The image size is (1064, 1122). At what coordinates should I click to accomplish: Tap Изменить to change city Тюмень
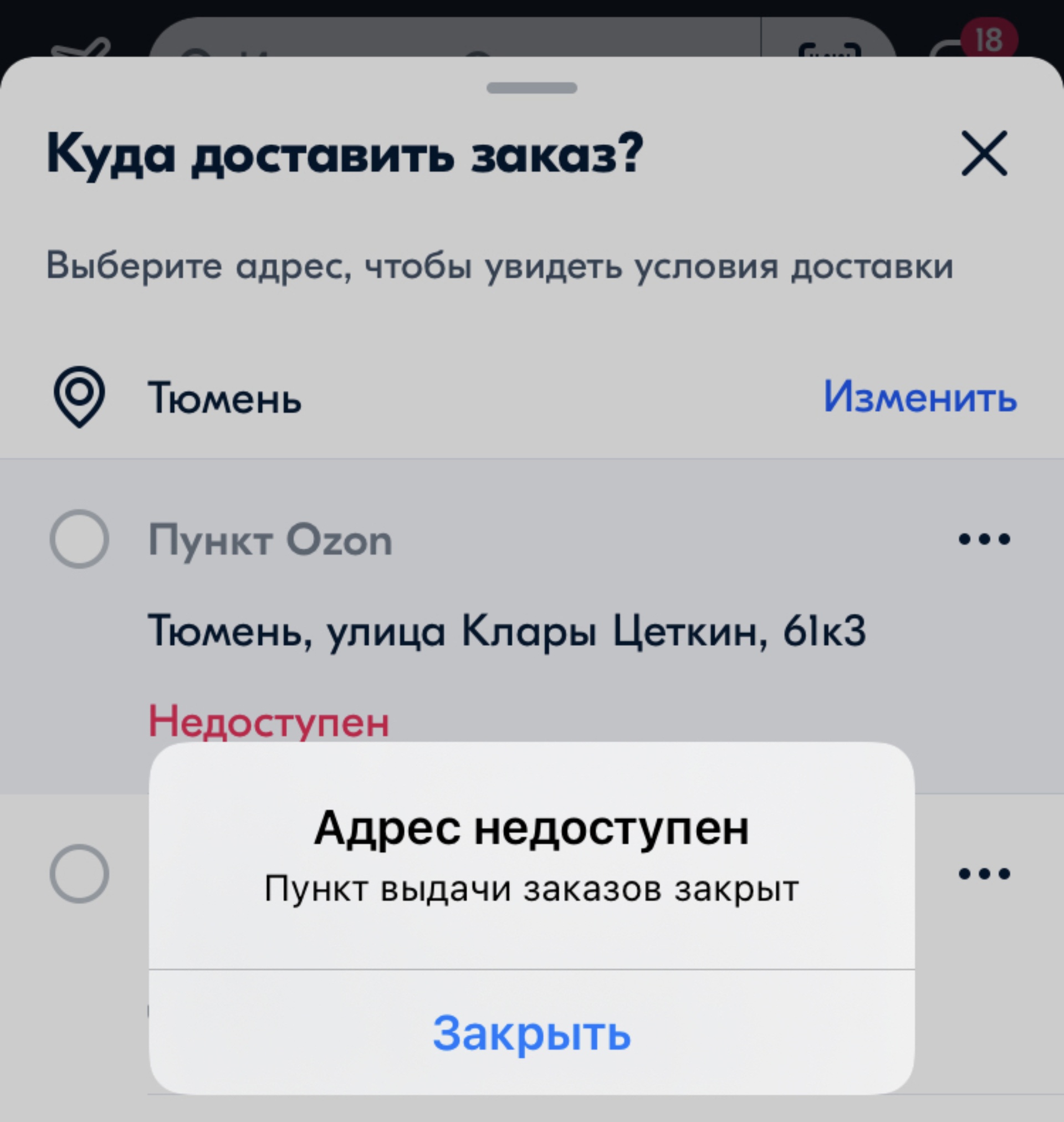pos(919,396)
